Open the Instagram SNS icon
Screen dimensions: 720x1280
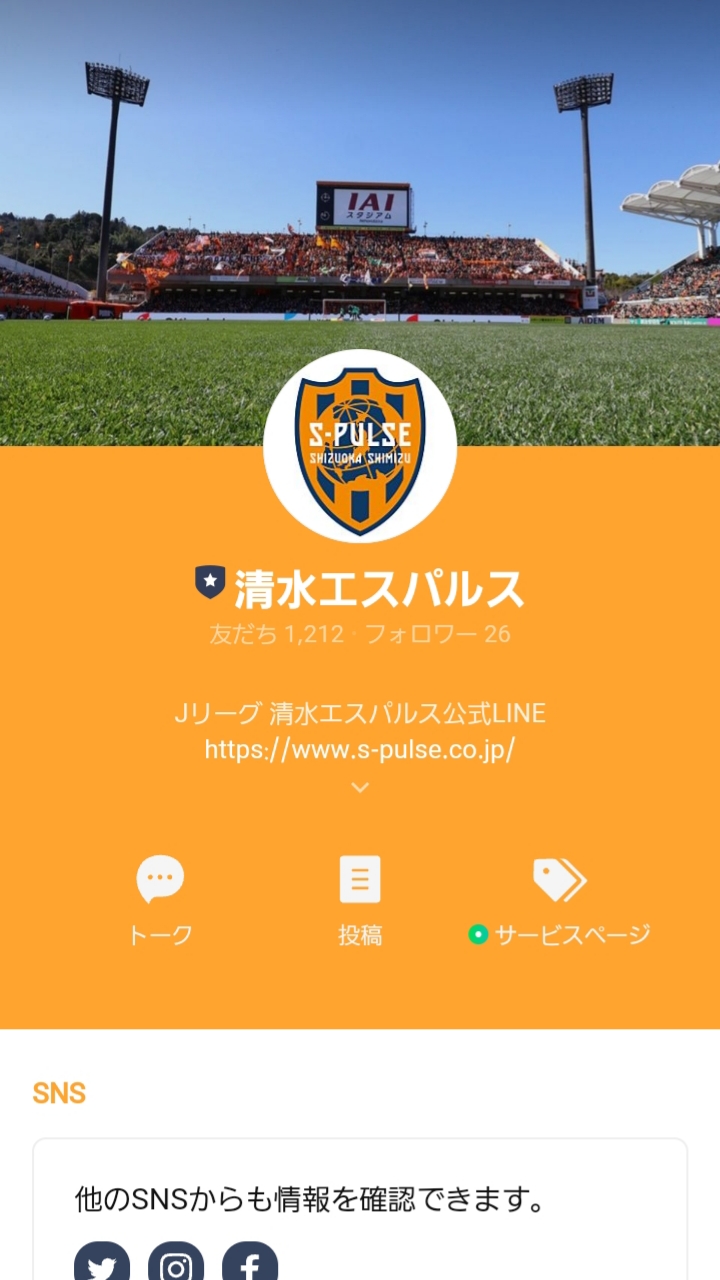(176, 1264)
